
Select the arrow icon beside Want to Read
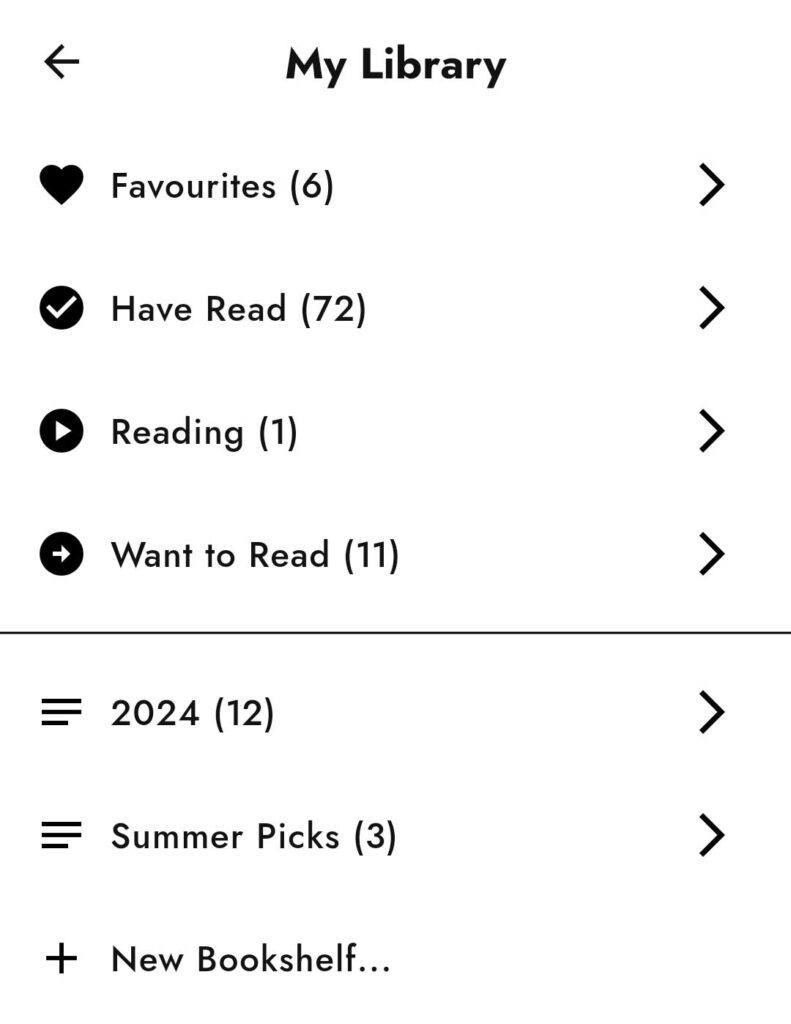click(x=61, y=555)
